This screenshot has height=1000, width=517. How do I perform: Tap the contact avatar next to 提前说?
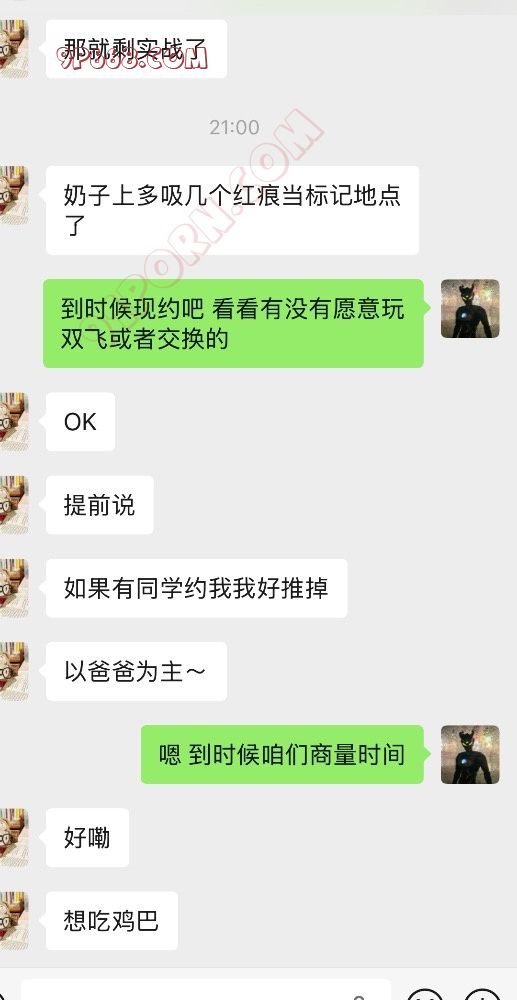(x=13, y=505)
